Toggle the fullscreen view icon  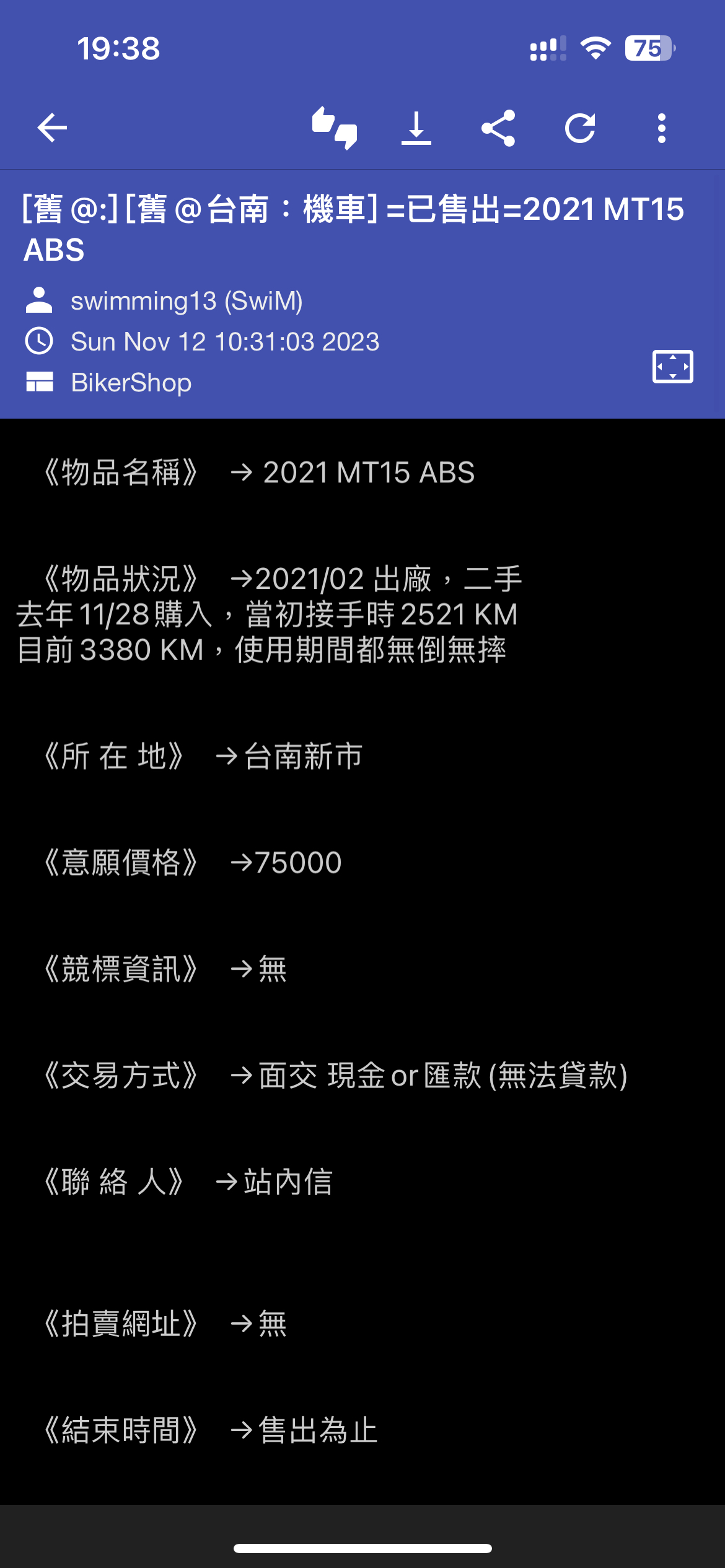673,367
